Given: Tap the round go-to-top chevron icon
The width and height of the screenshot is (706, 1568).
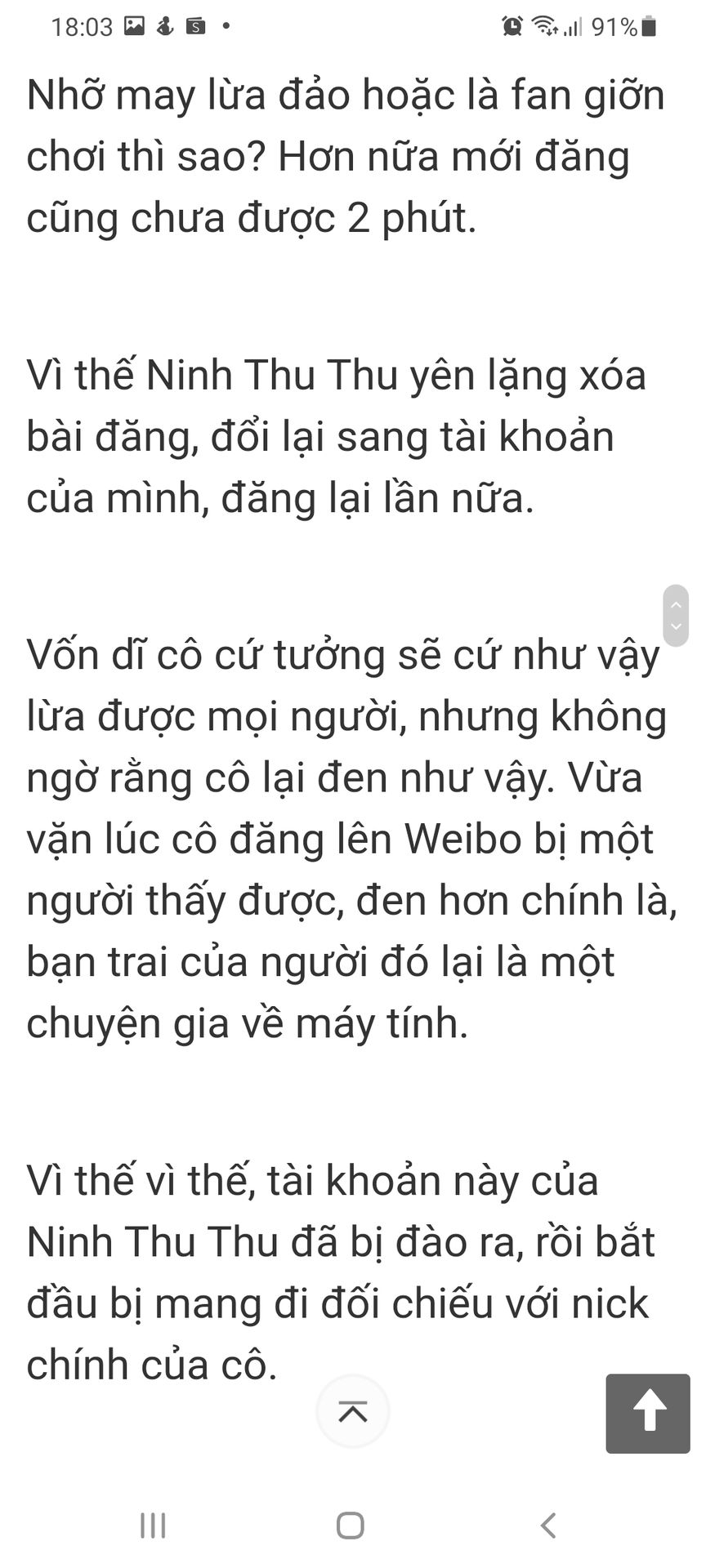Looking at the screenshot, I should pyautogui.click(x=353, y=1411).
